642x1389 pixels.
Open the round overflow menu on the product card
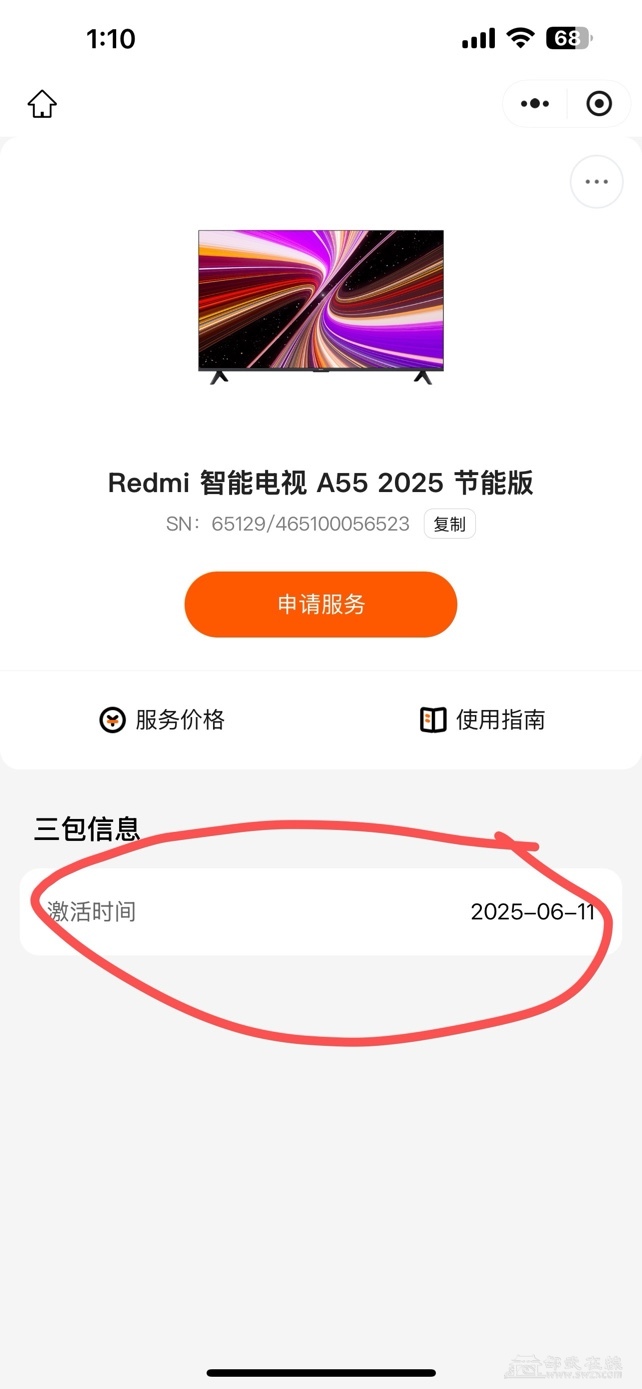coord(596,182)
